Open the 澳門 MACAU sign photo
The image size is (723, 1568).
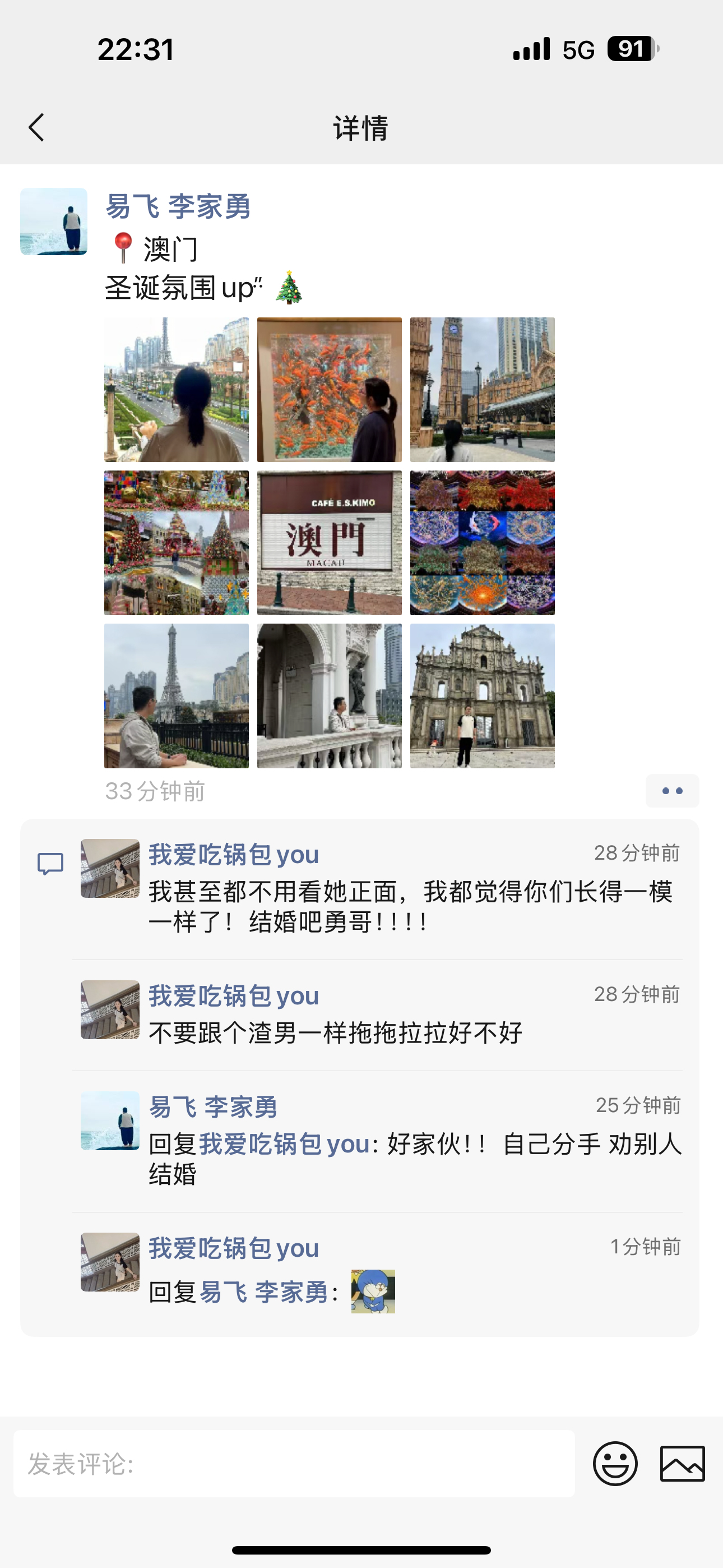[329, 543]
